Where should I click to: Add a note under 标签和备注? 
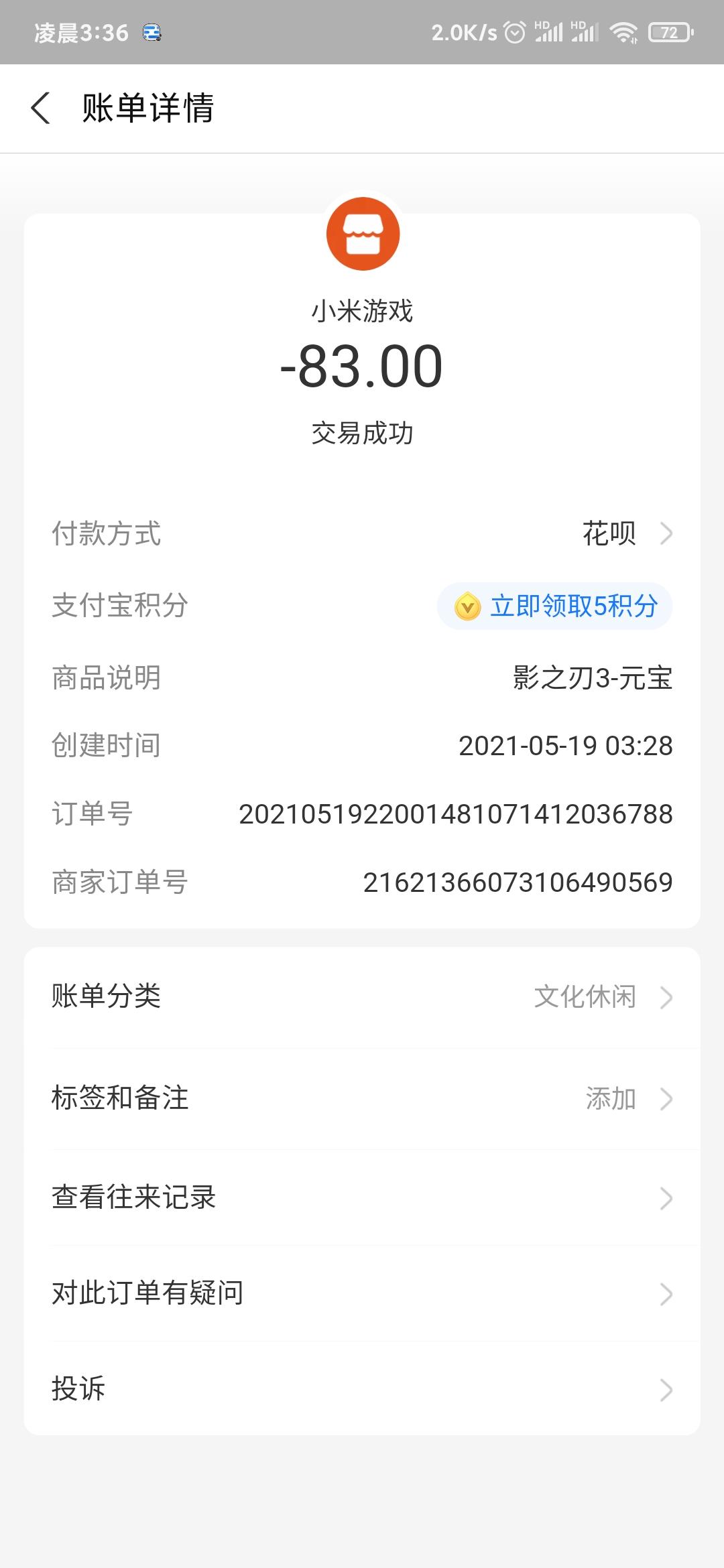(x=362, y=1099)
